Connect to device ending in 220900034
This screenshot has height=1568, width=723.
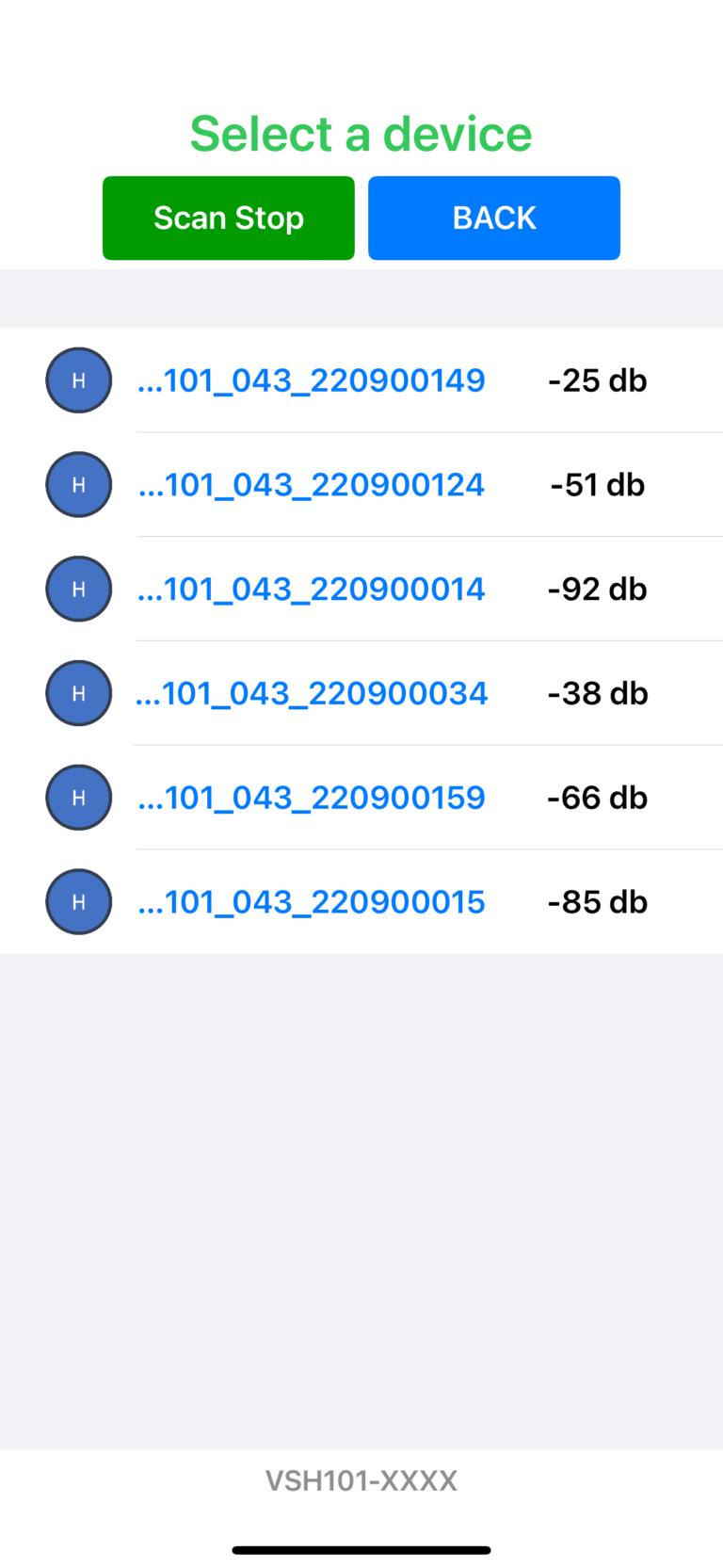(x=361, y=693)
